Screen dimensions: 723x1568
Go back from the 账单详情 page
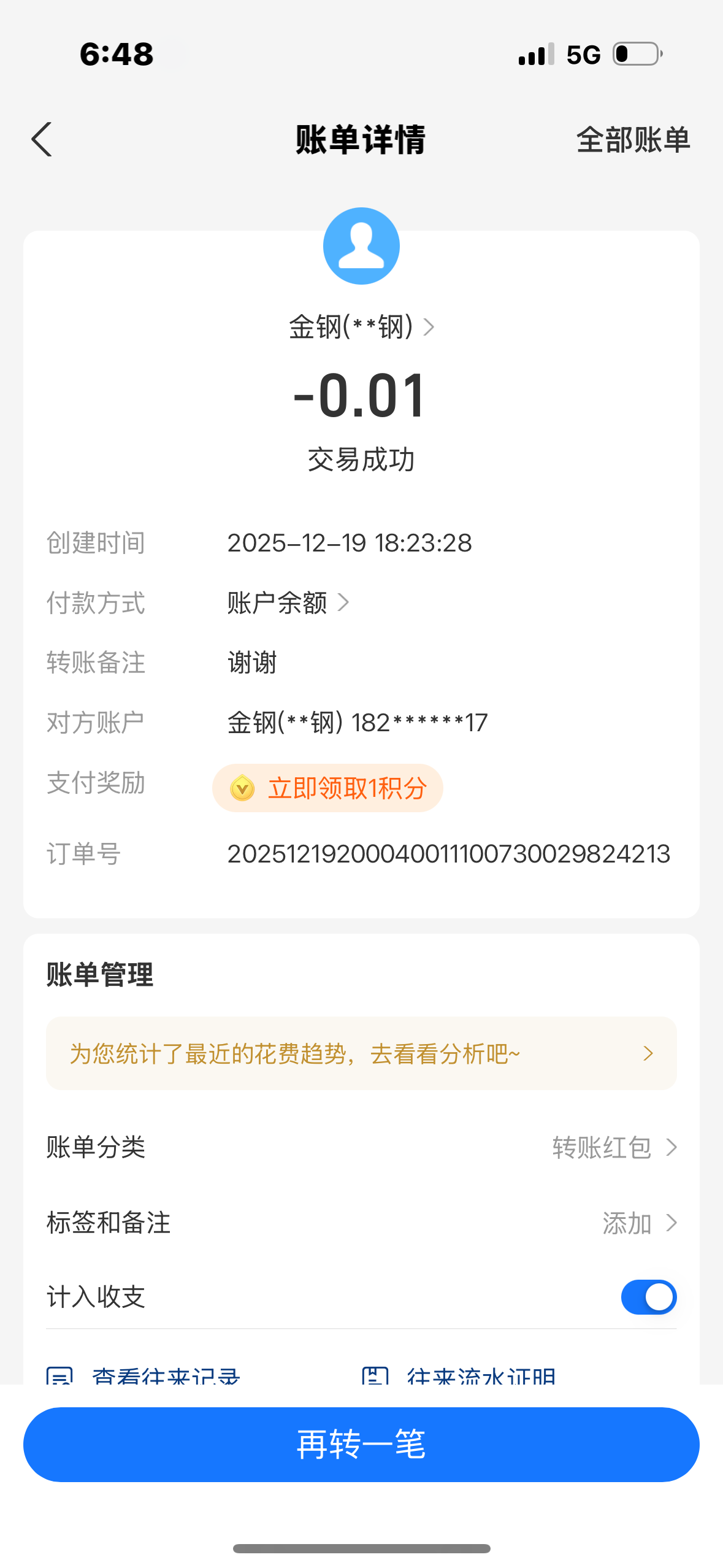42,140
